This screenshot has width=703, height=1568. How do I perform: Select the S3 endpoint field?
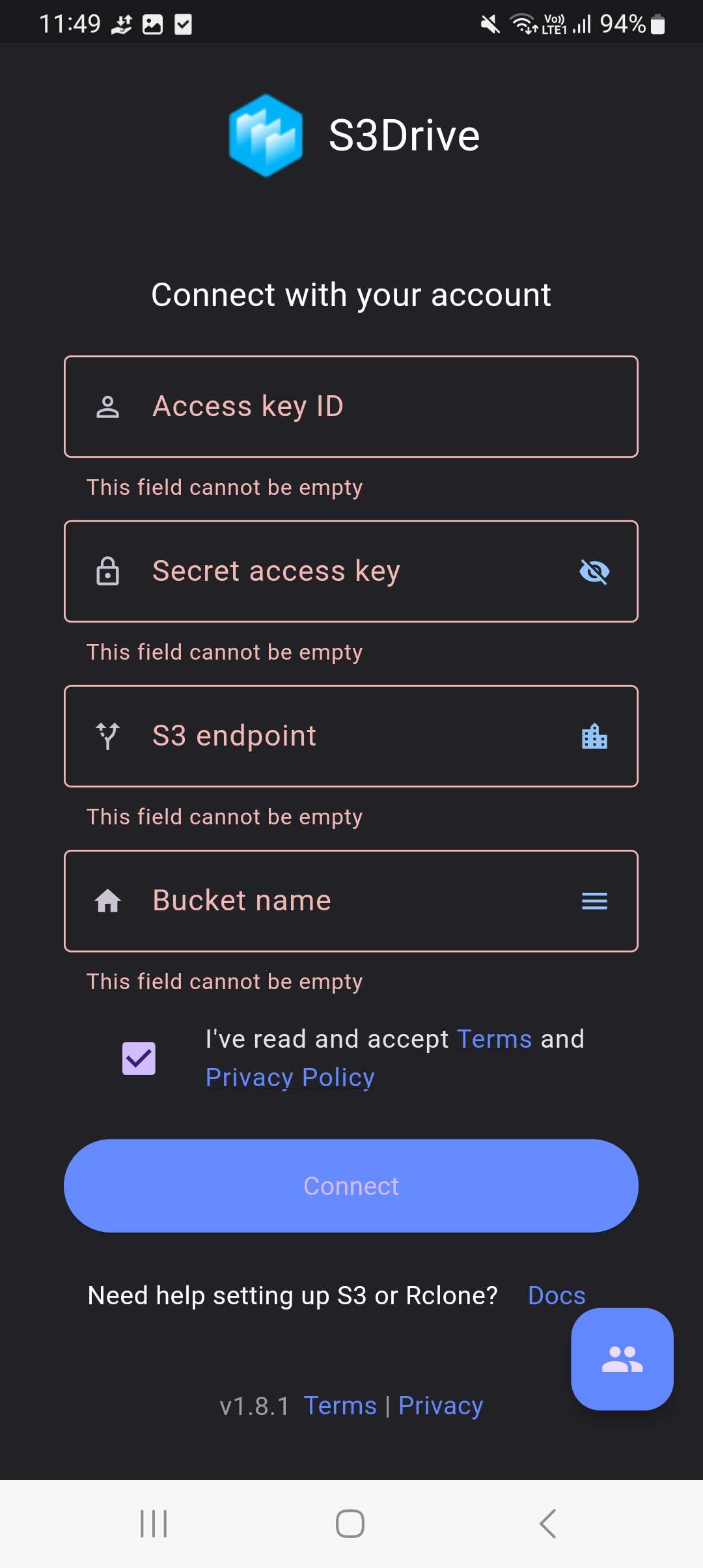(351, 736)
